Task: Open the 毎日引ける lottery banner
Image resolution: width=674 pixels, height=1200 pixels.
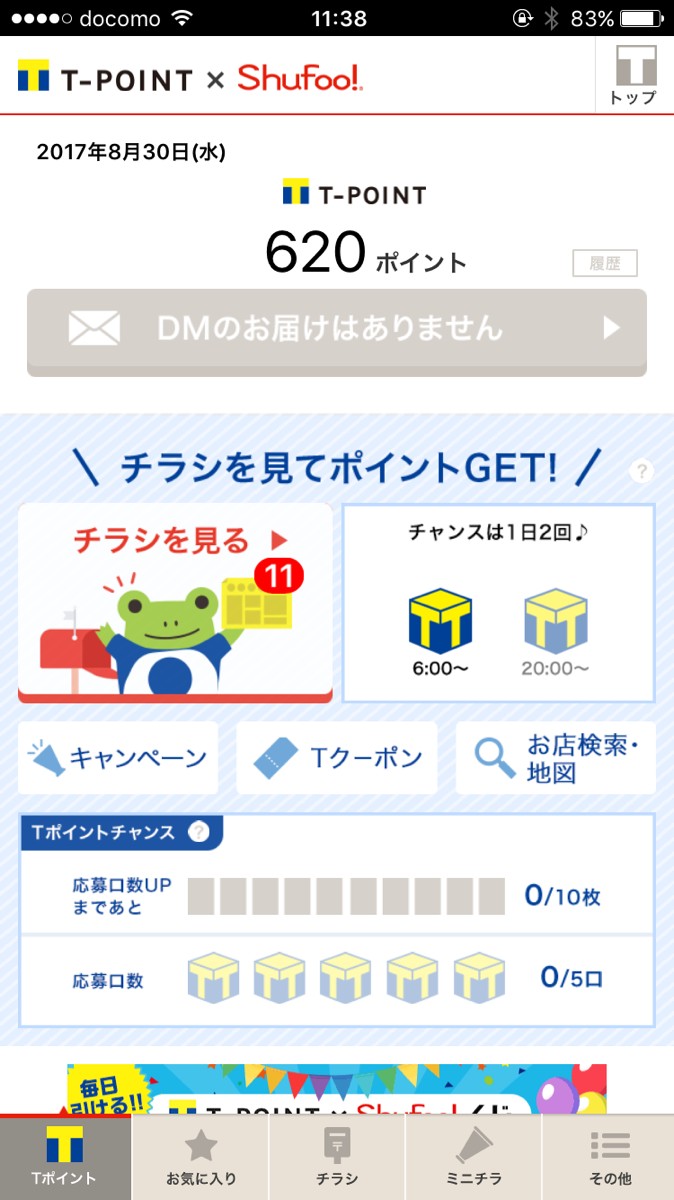Action: point(337,1090)
